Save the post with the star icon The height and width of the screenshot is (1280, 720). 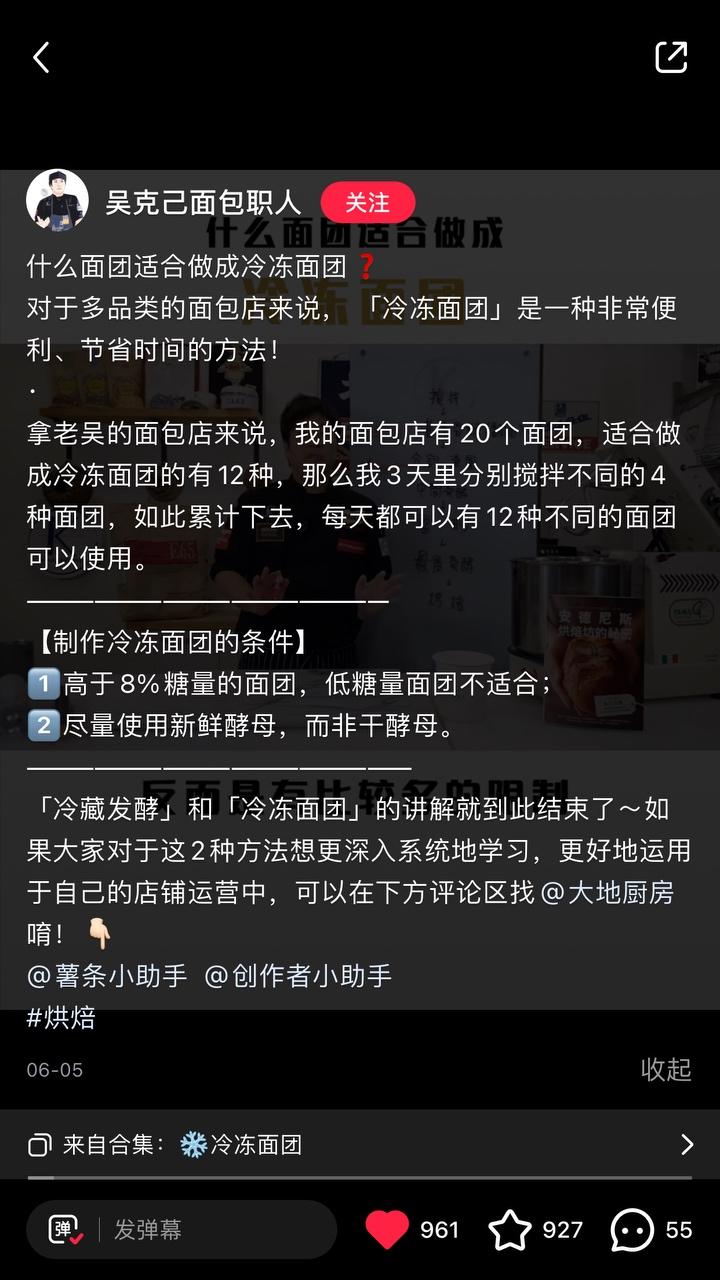pyautogui.click(x=510, y=1230)
